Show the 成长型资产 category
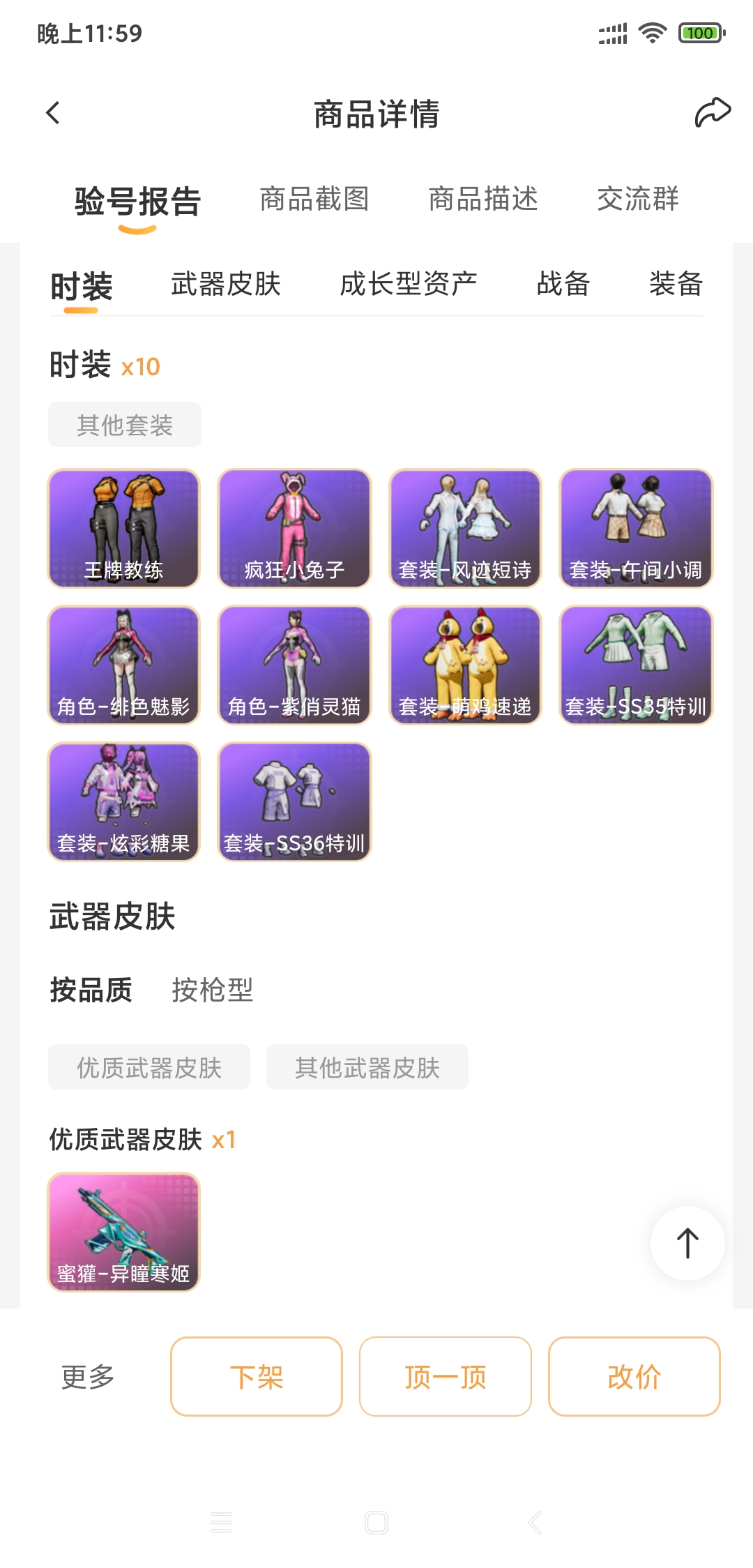 (409, 285)
